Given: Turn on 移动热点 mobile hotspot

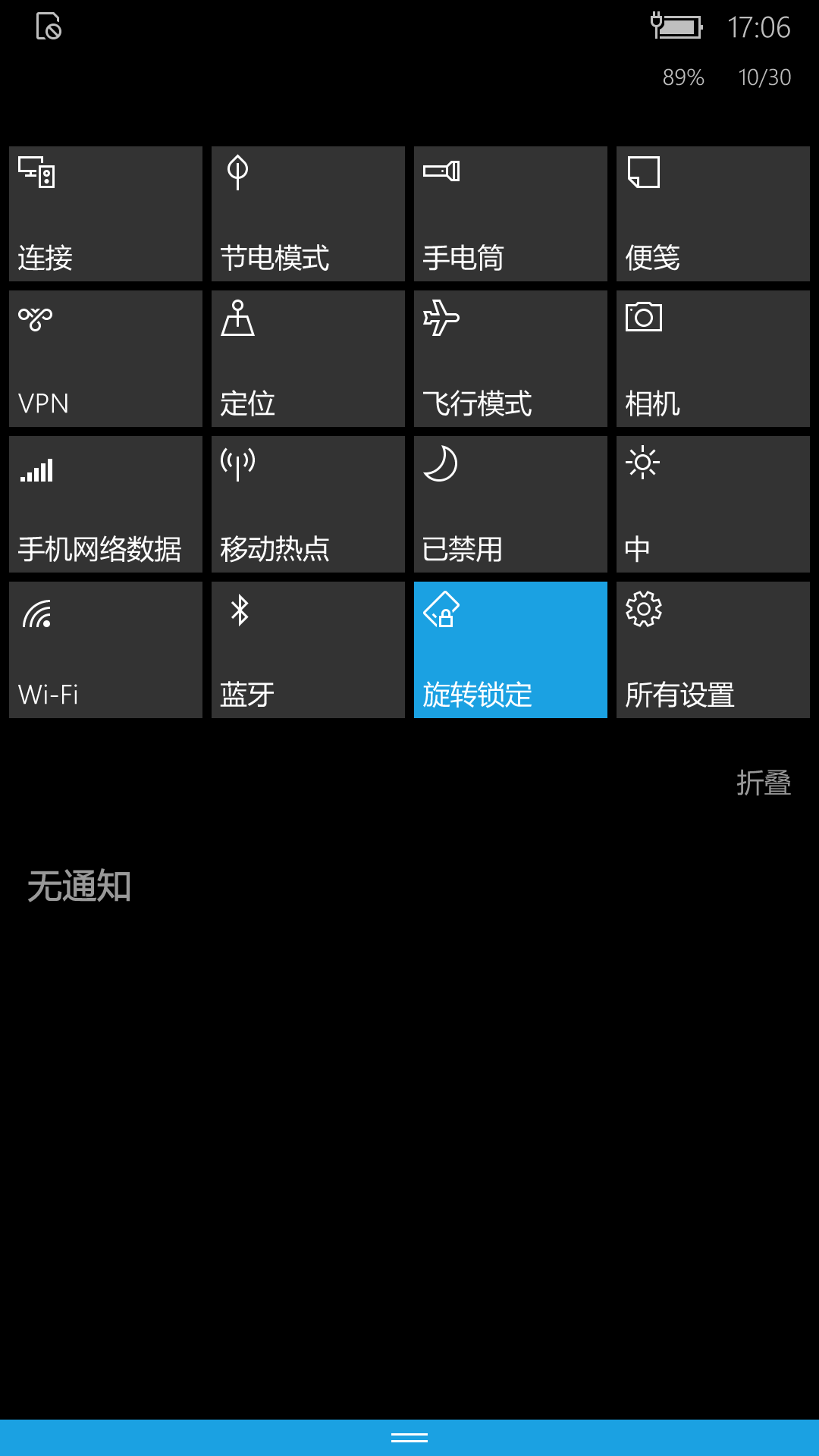Looking at the screenshot, I should tap(308, 504).
